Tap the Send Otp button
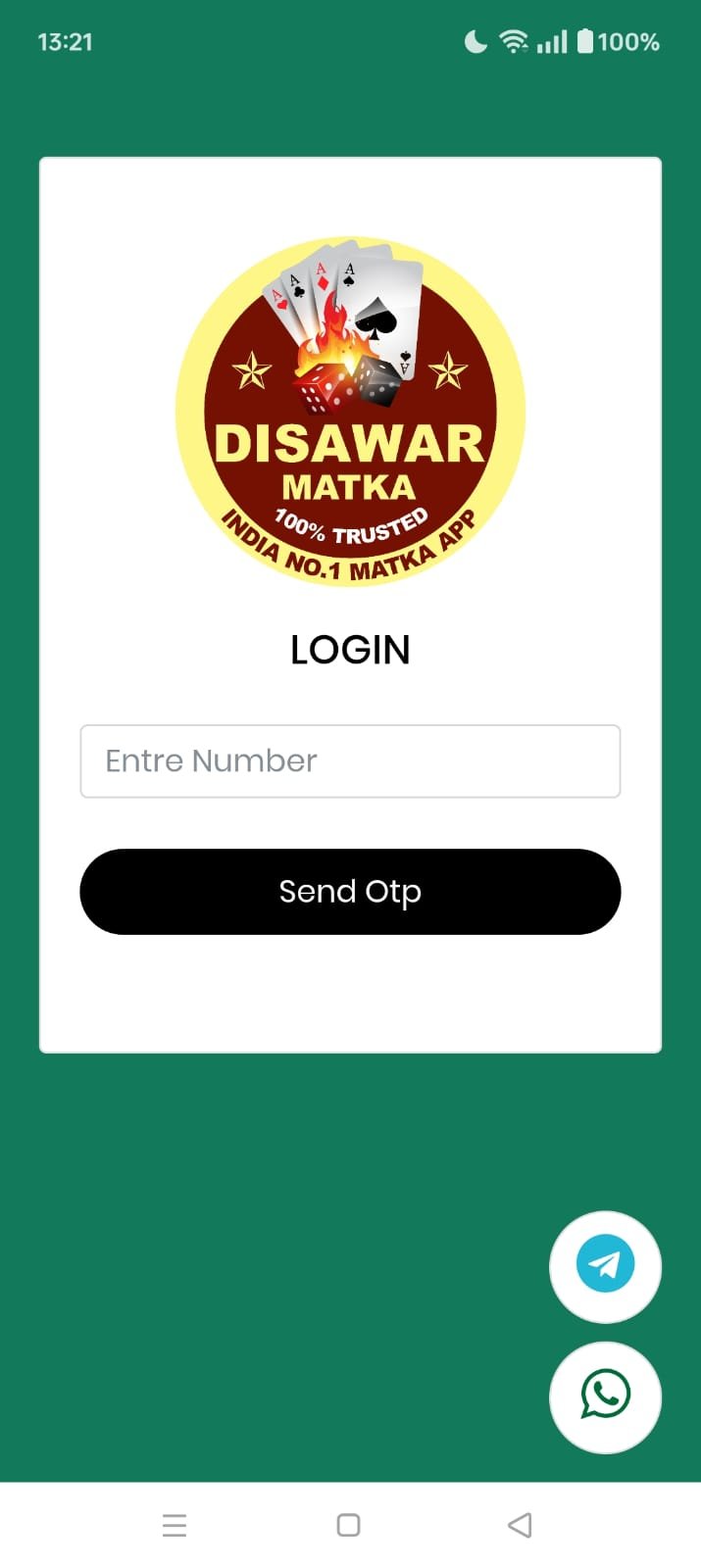701x1568 pixels. tap(350, 892)
